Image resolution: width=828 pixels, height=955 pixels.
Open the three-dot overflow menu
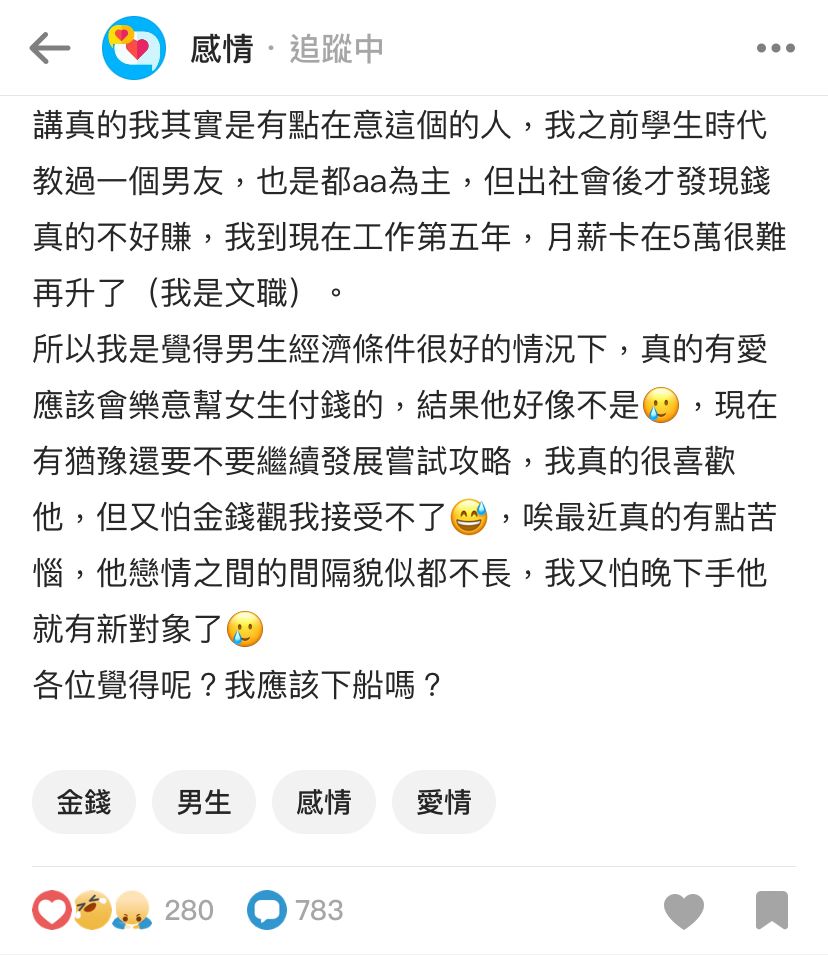(775, 48)
